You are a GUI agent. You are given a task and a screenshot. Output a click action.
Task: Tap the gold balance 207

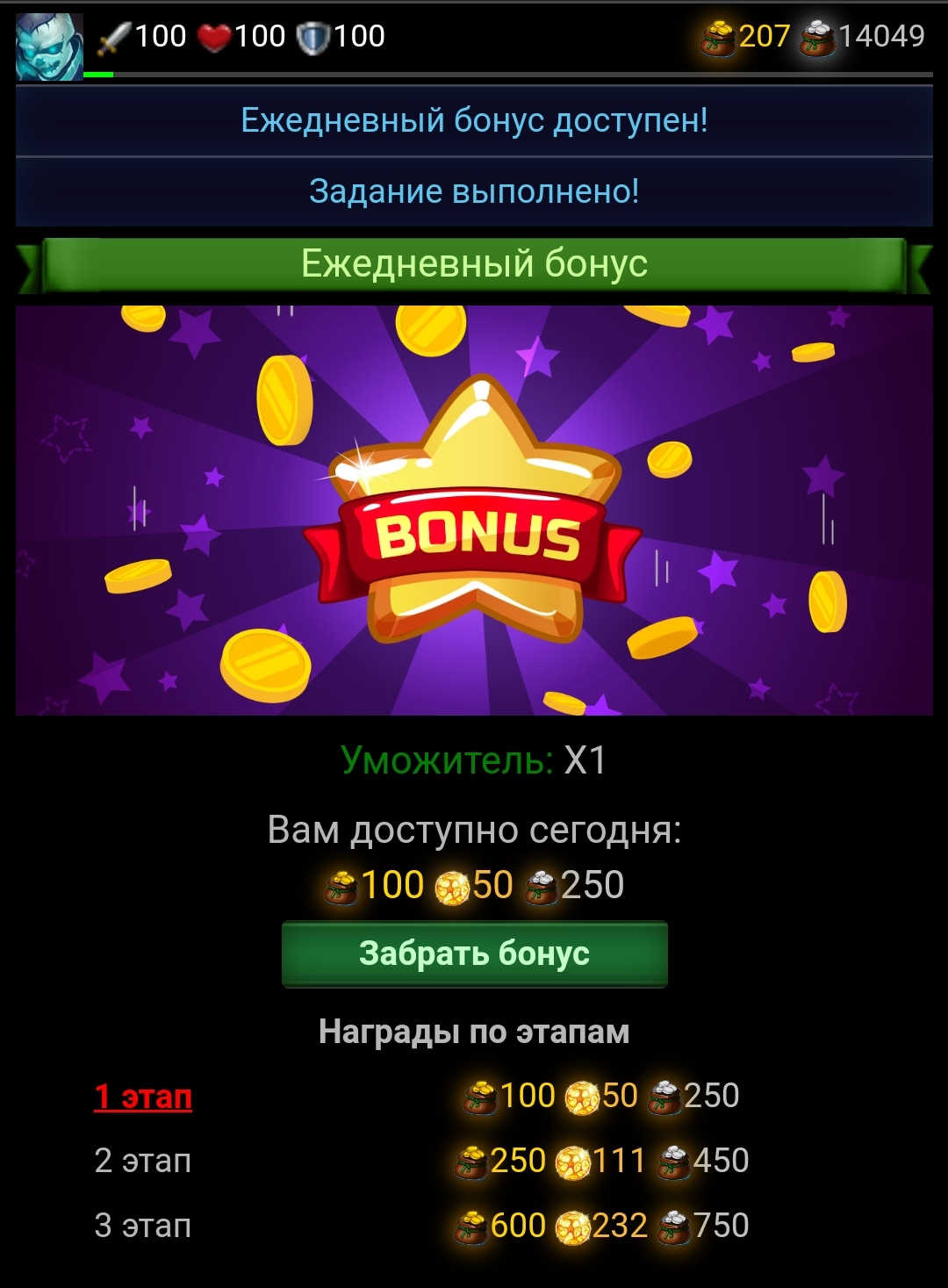746,37
